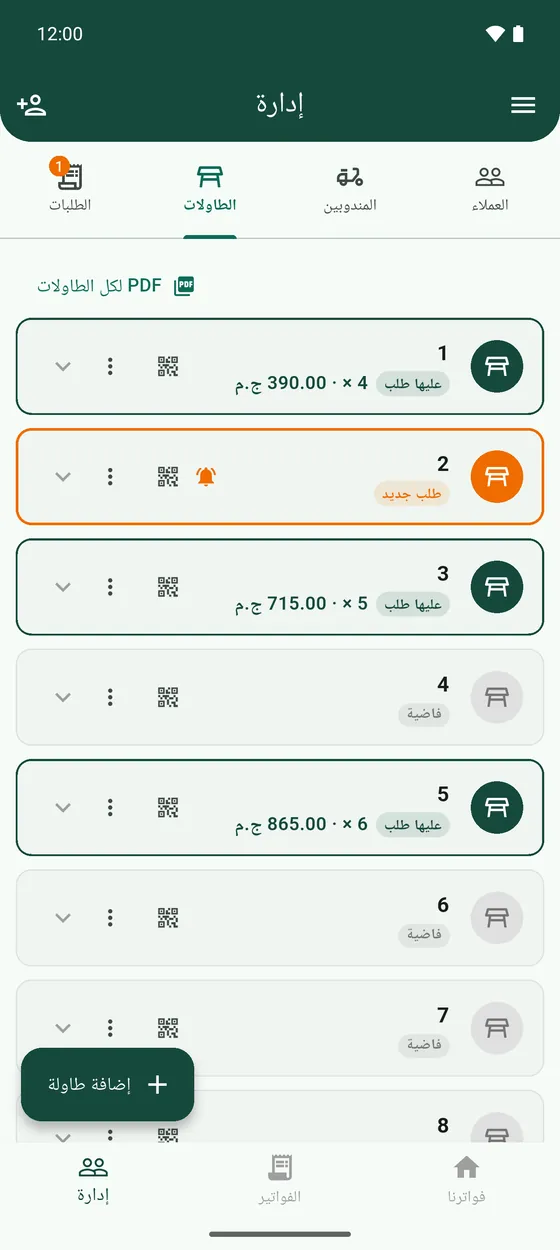560x1250 pixels.
Task: Open more options for table 1
Action: point(110,366)
